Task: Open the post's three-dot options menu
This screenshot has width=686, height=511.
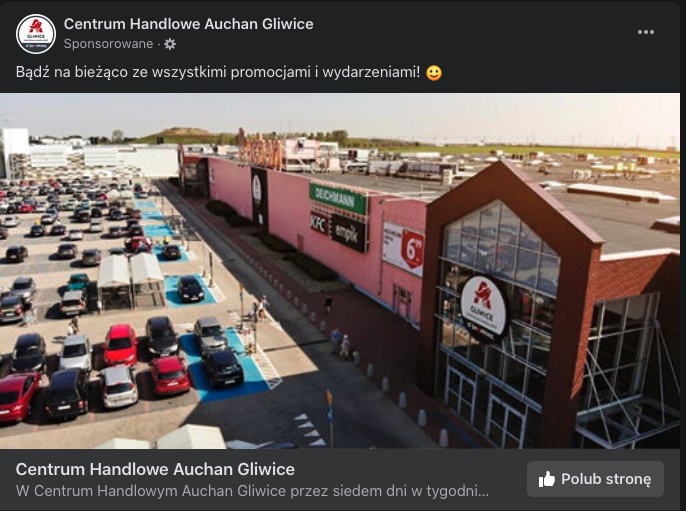Action: coord(646,32)
